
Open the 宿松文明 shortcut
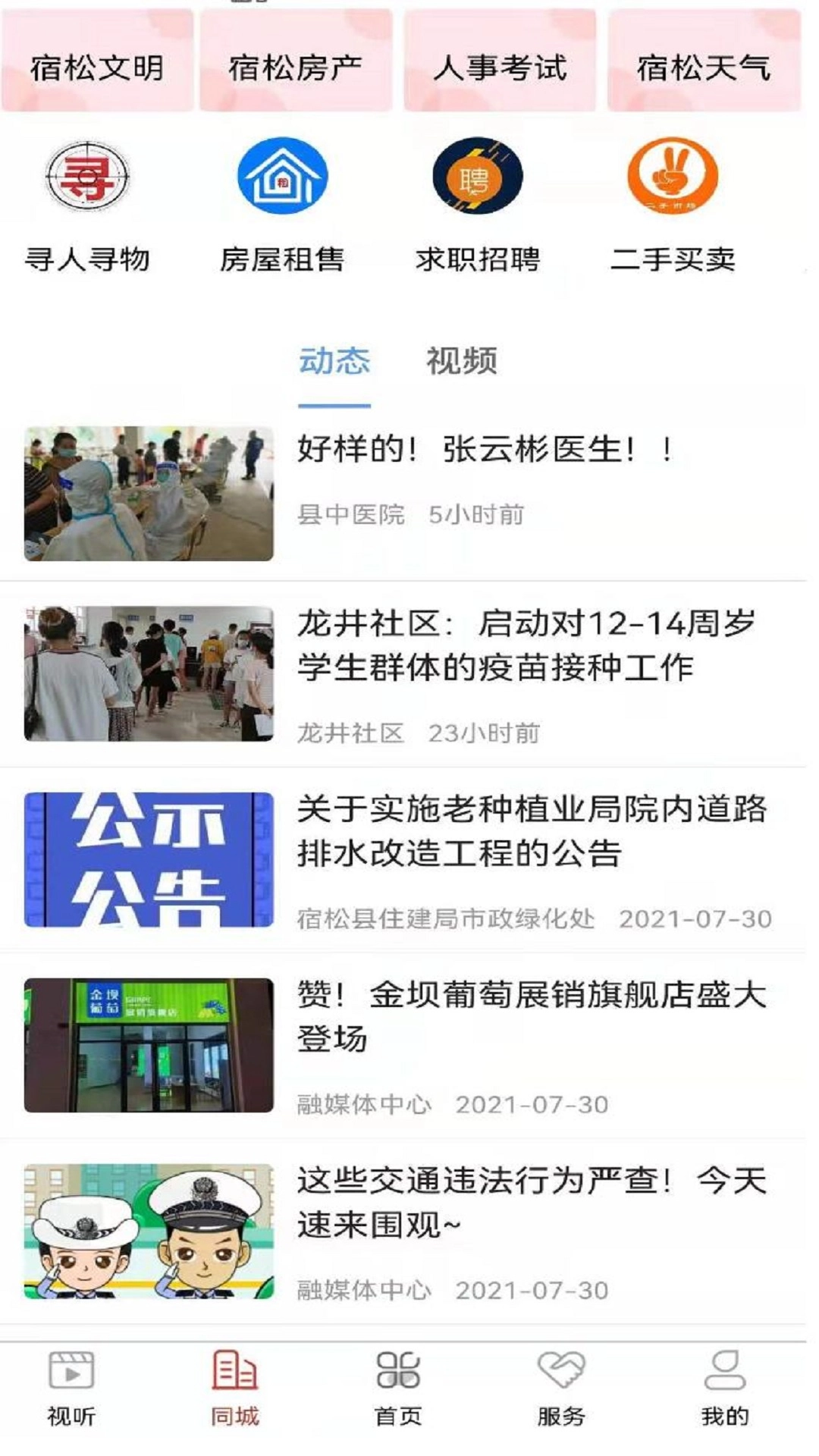[97, 67]
